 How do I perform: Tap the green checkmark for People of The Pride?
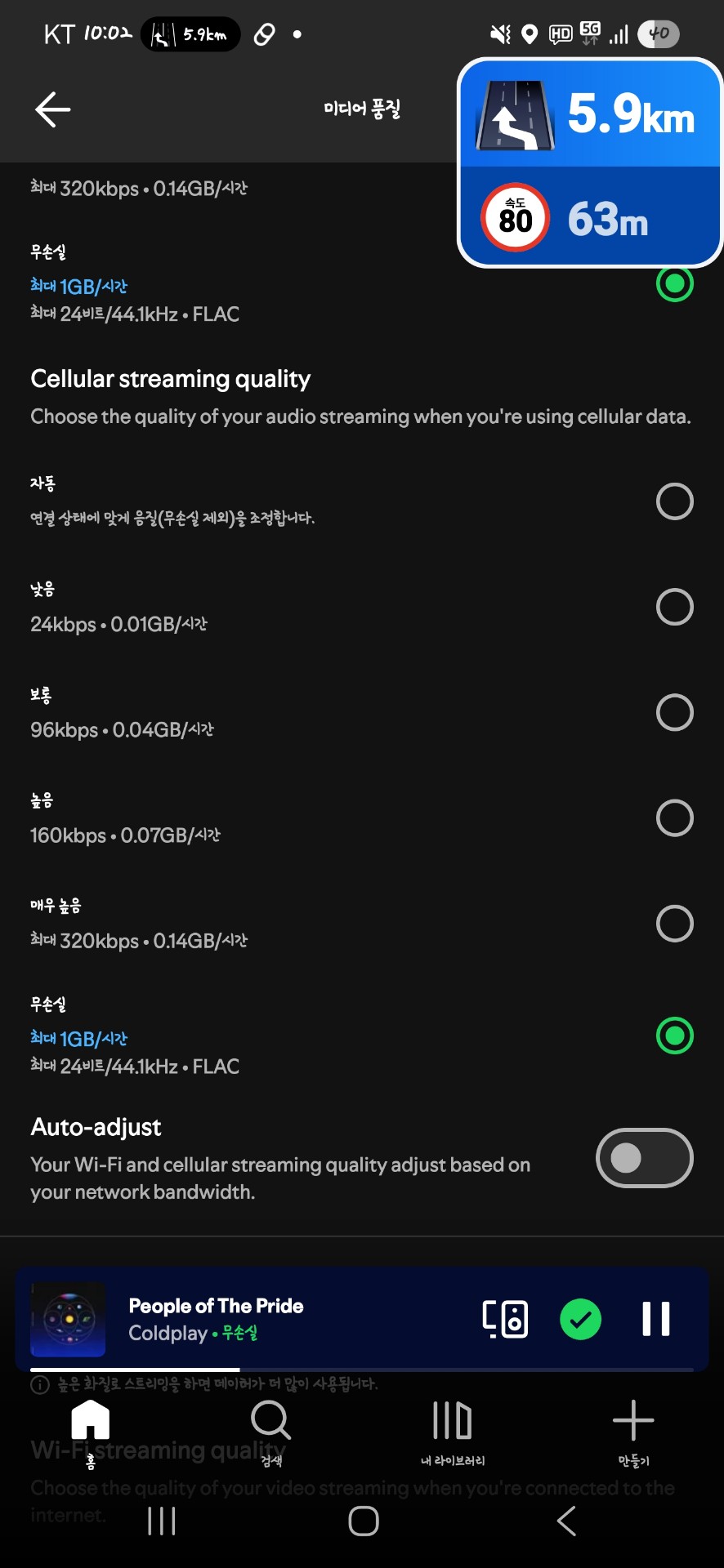(x=580, y=1319)
